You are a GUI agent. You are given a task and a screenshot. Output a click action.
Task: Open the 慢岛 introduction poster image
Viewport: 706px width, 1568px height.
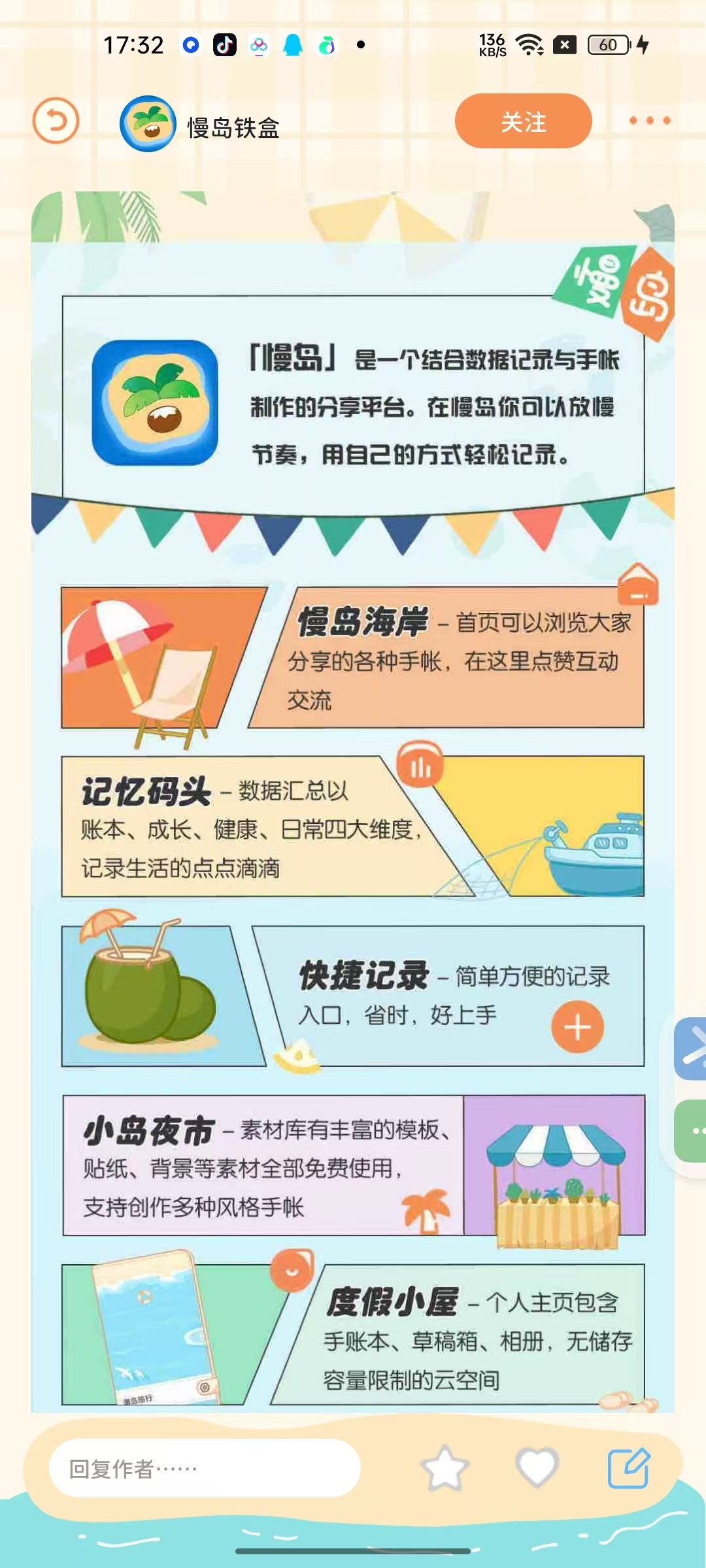(353, 804)
